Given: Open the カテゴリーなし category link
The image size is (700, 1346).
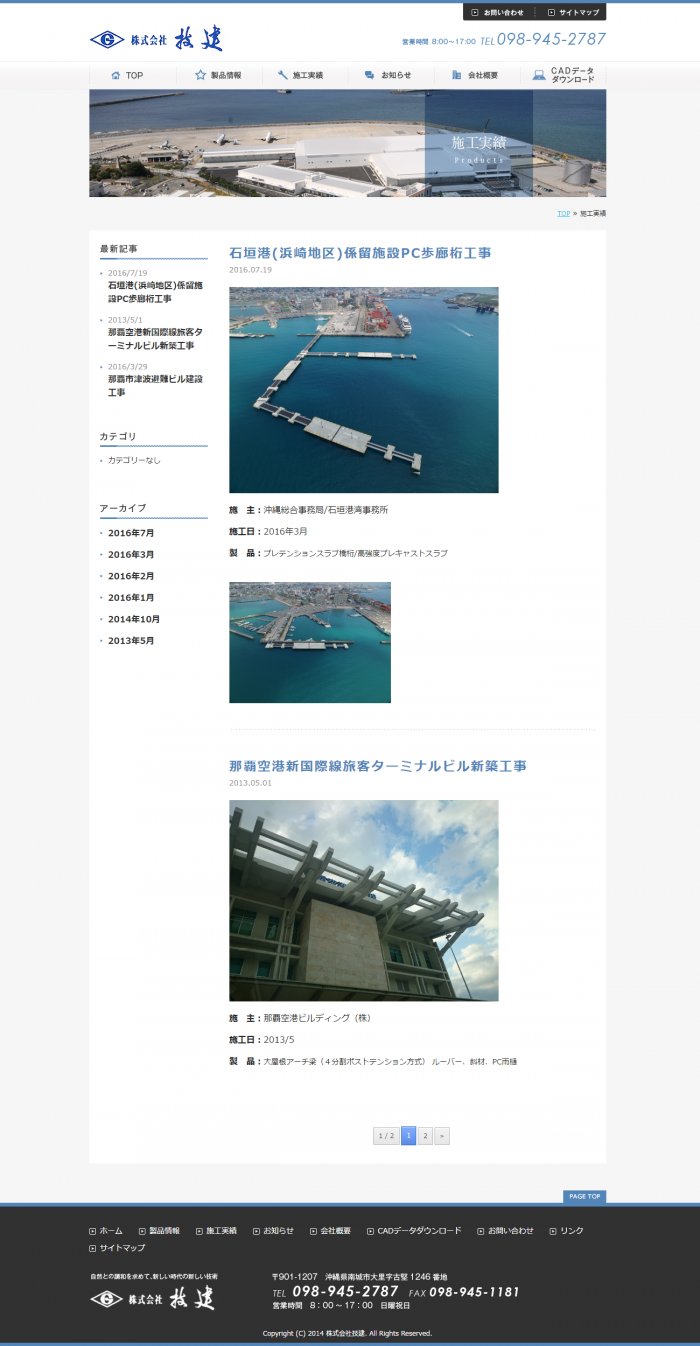Looking at the screenshot, I should coord(134,461).
